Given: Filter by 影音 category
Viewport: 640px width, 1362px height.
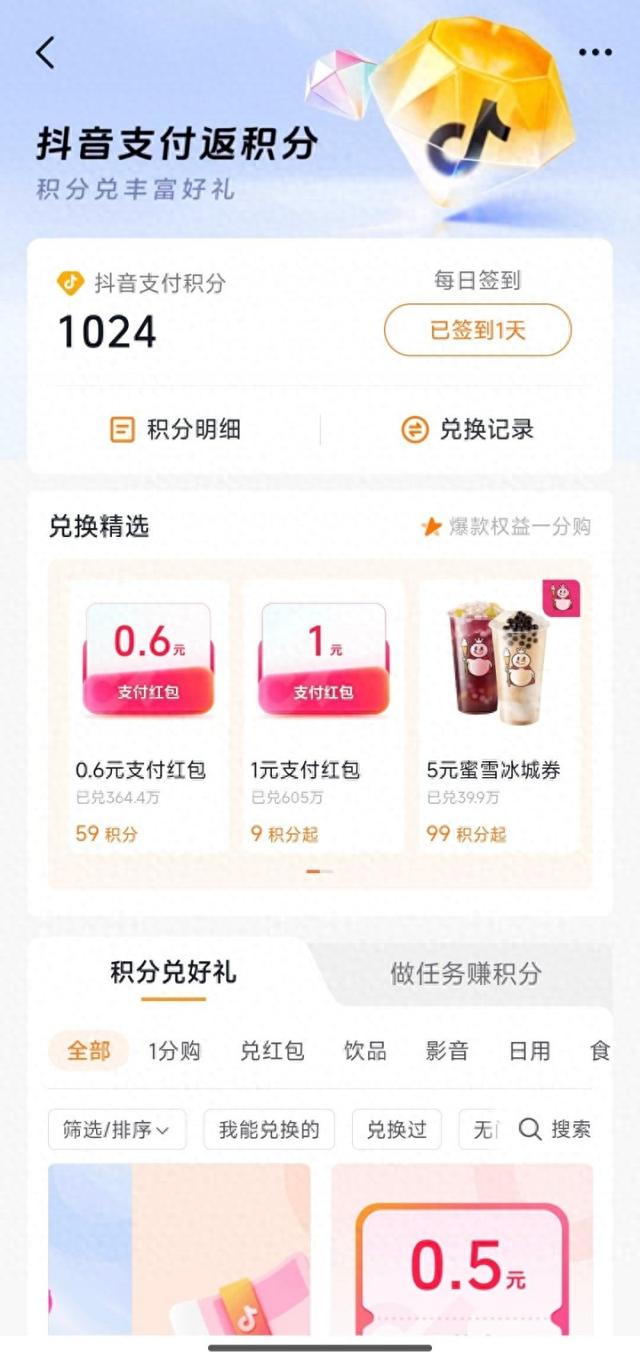Looking at the screenshot, I should pyautogui.click(x=446, y=1051).
